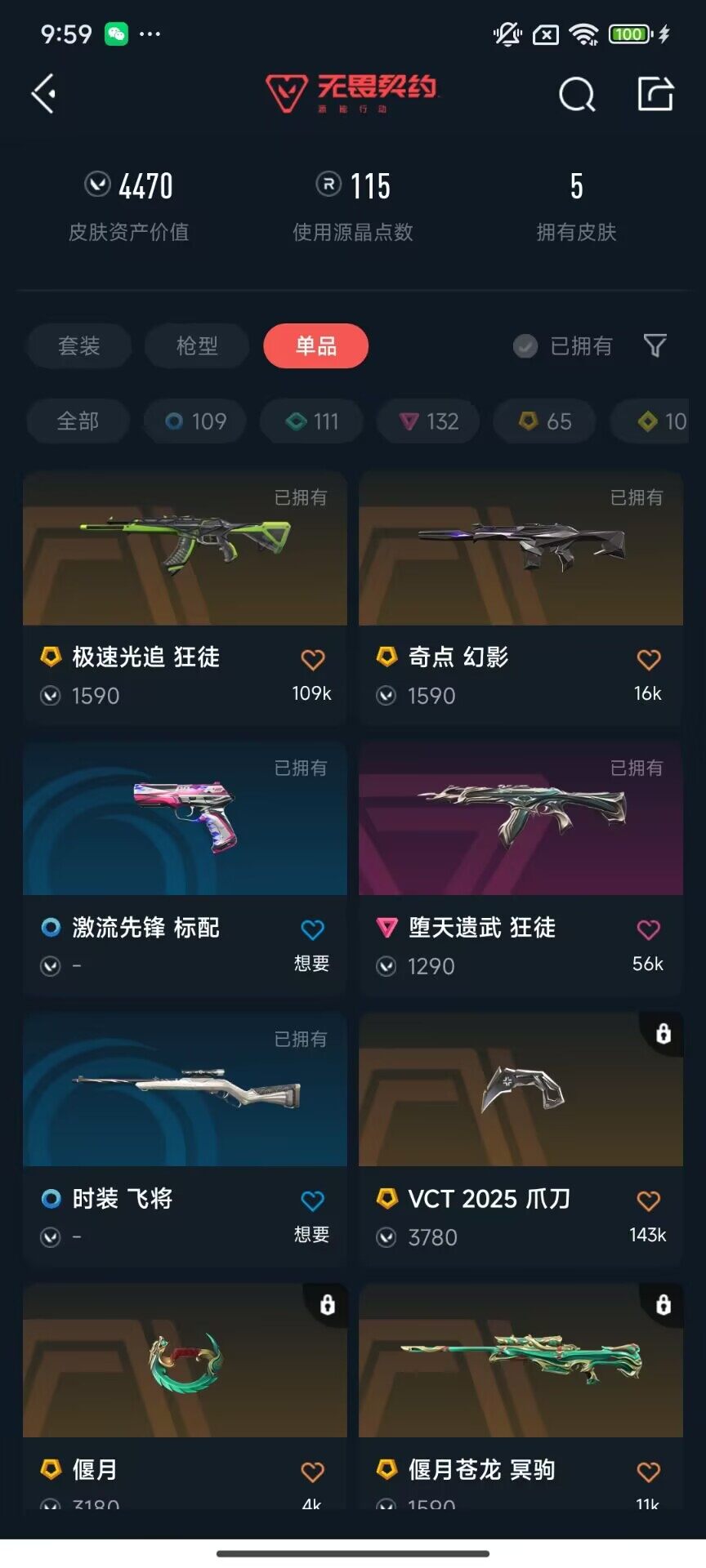This screenshot has height=1568, width=706.
Task: Open the search icon
Action: point(577,94)
